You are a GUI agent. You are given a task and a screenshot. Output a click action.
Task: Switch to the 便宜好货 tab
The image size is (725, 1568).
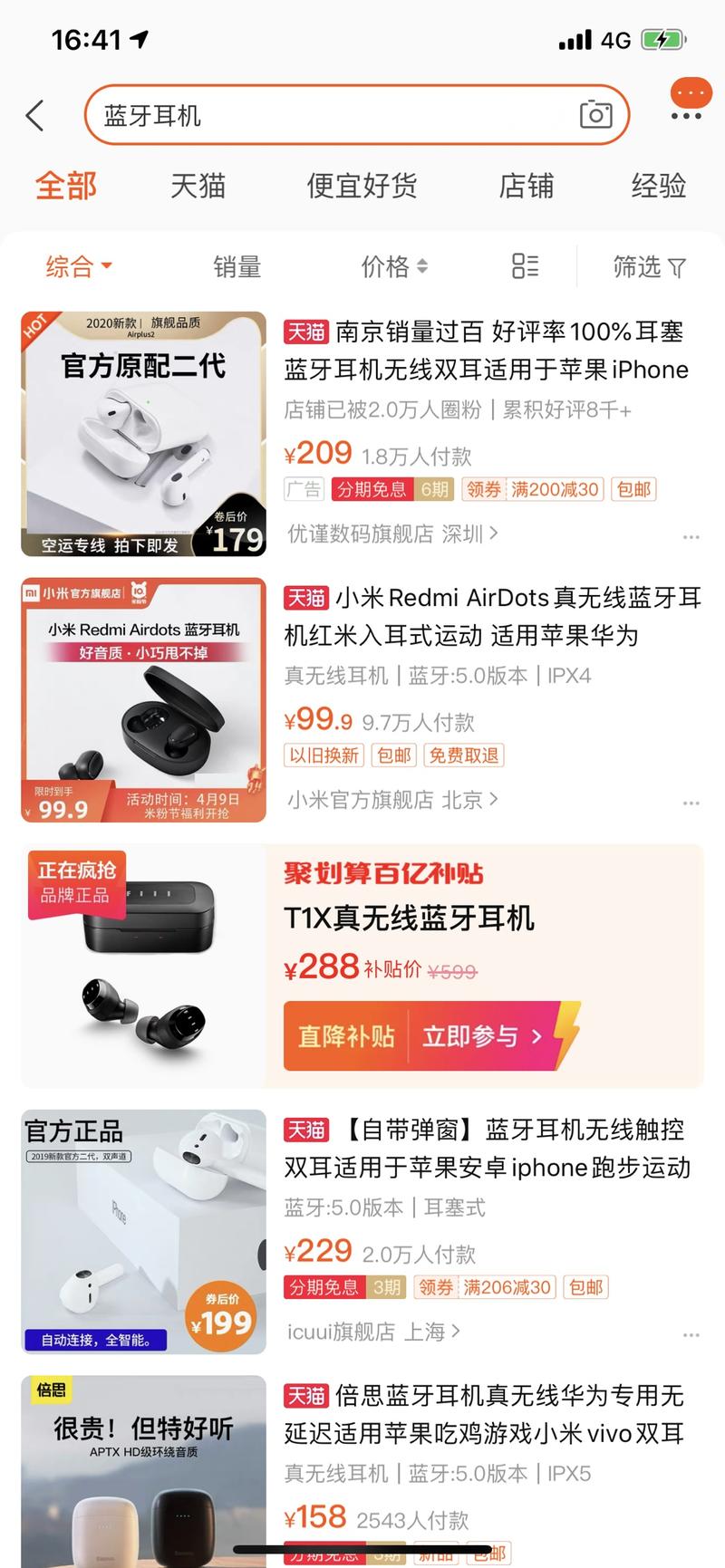click(360, 186)
